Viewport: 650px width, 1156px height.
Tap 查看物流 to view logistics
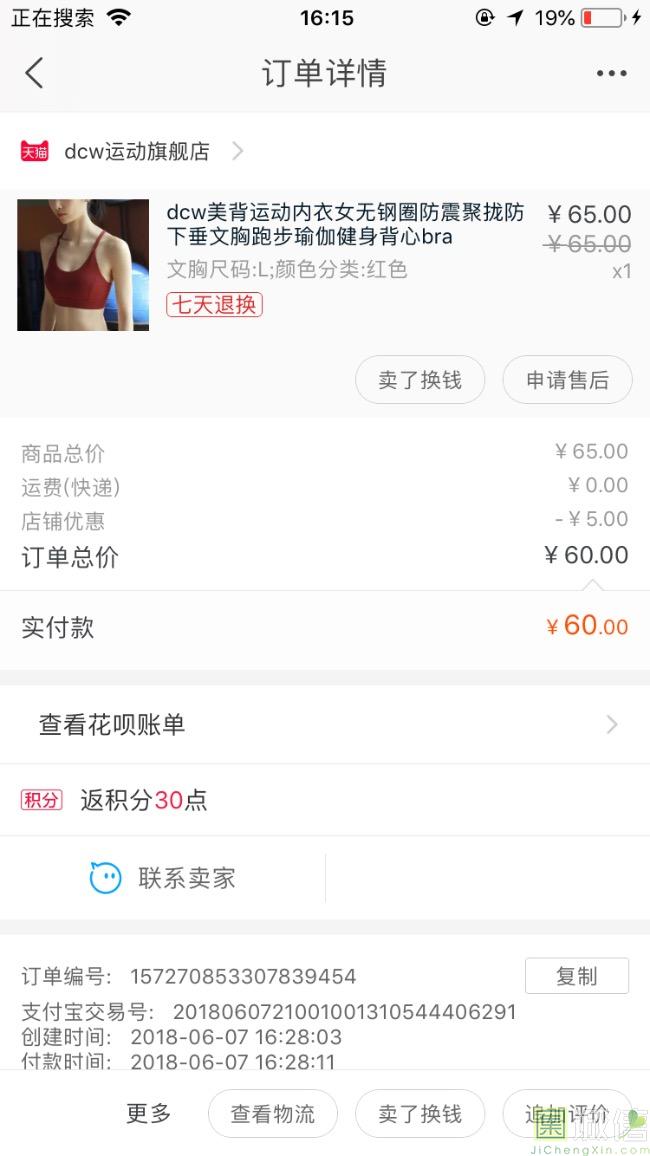click(x=273, y=1114)
